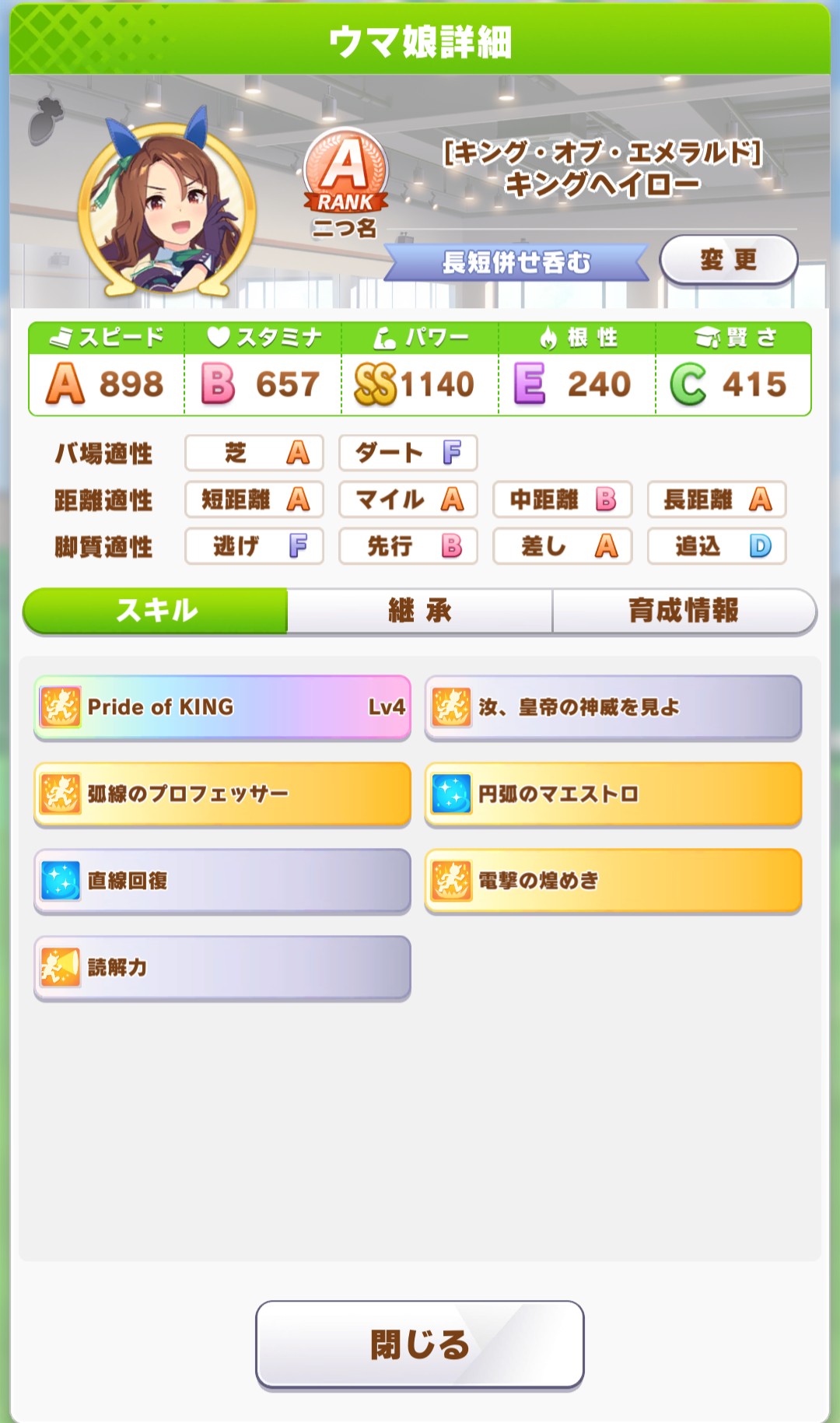Open the 電撃の煌めき skill details
Screen dimensions: 840x1423
tap(613, 881)
